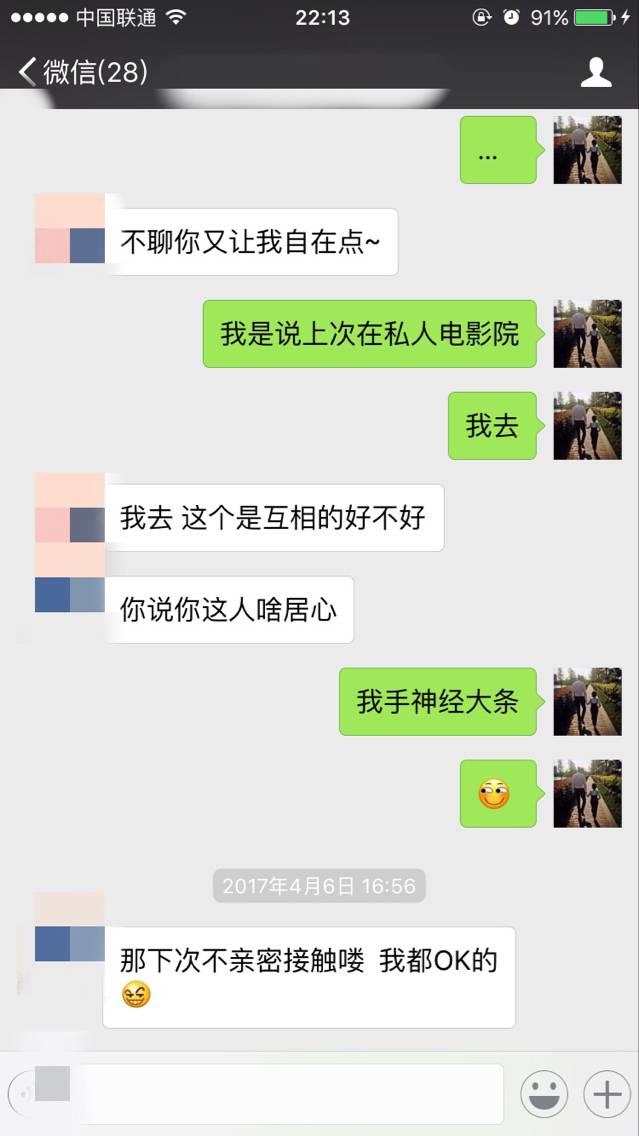The image size is (639, 1136).
Task: Open the plus attachment menu
Action: [x=607, y=1094]
